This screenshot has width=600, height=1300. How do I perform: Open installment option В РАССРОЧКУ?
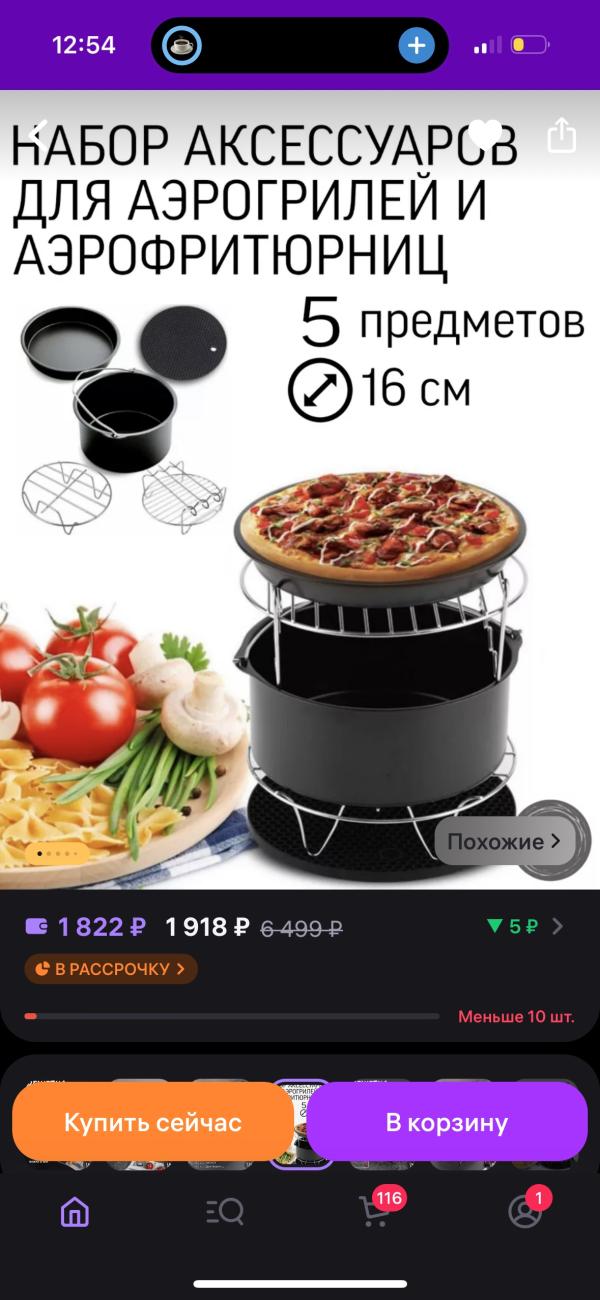[x=111, y=969]
